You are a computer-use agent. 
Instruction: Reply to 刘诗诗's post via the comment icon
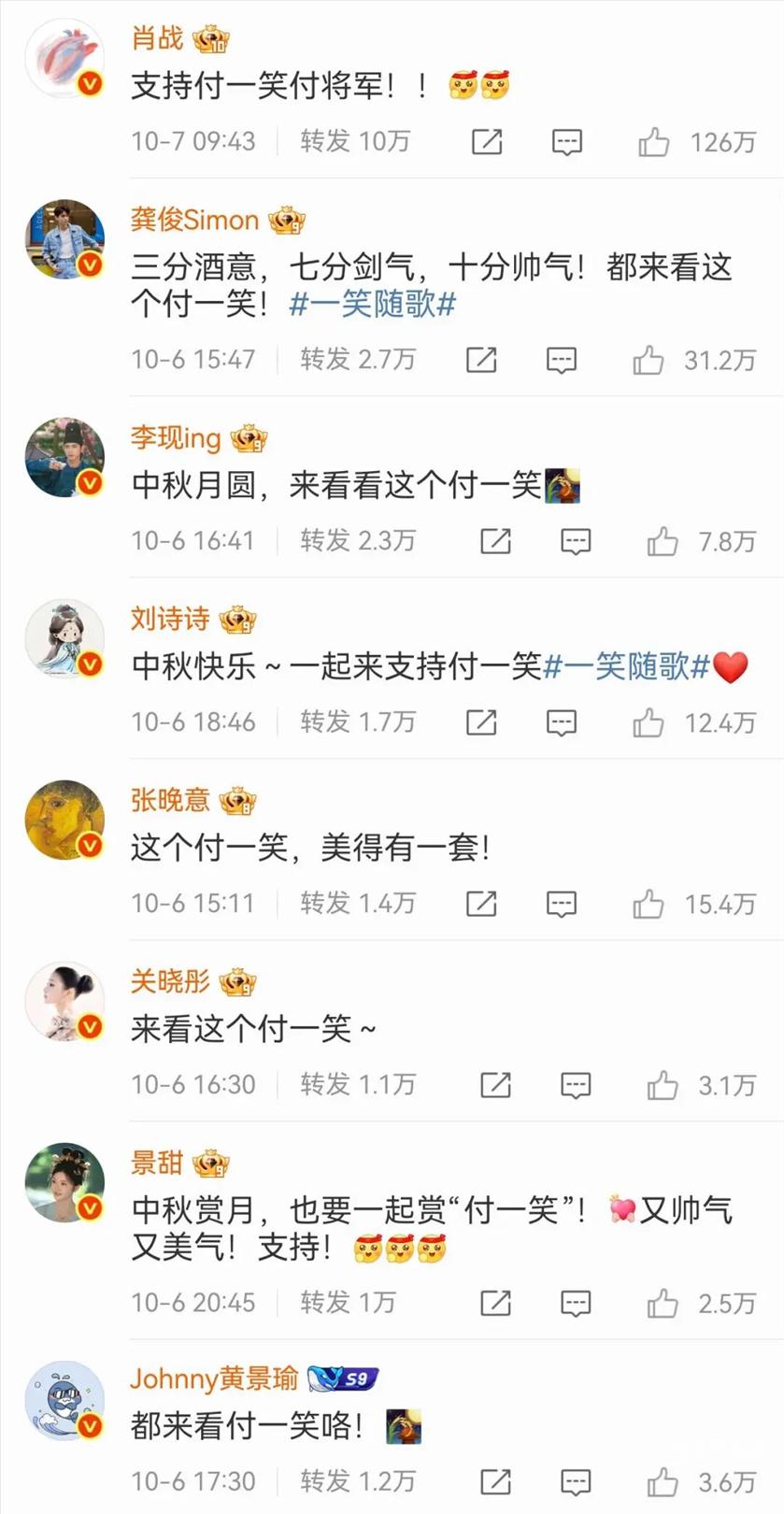coord(562,722)
